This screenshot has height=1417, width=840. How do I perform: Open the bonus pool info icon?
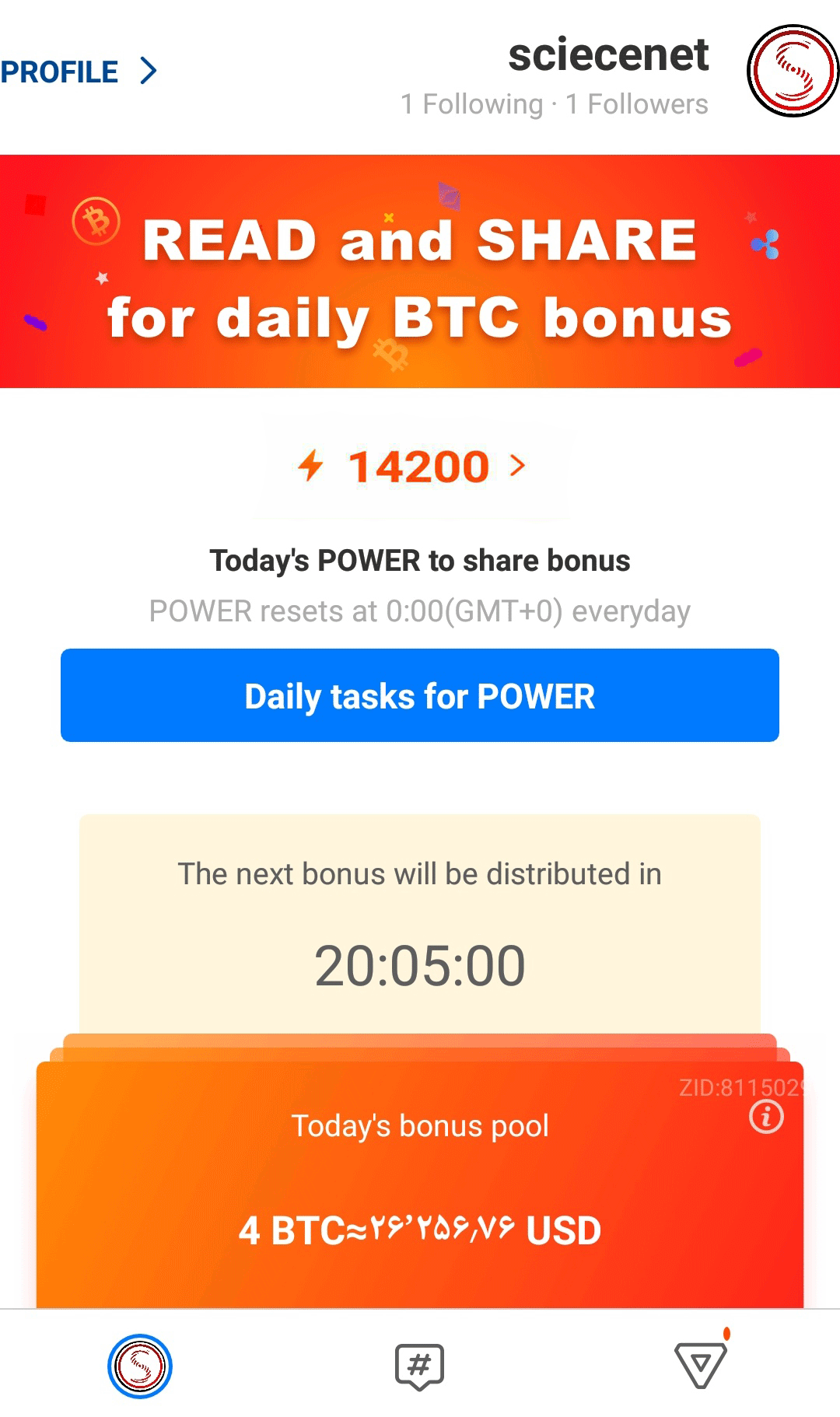(x=766, y=1118)
